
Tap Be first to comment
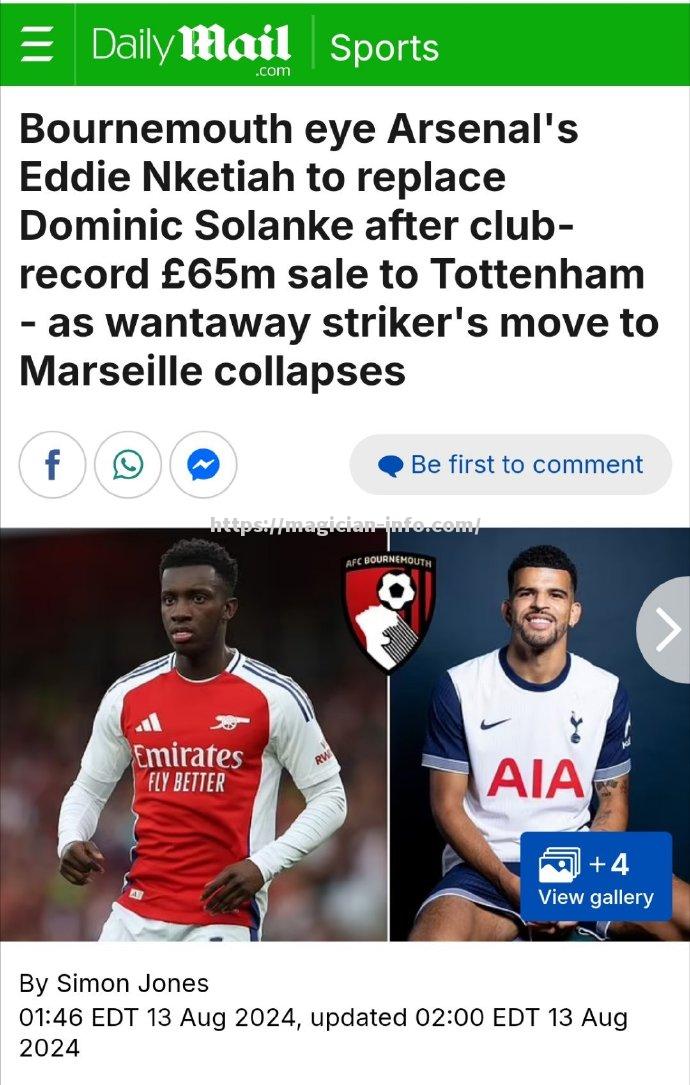pos(510,465)
